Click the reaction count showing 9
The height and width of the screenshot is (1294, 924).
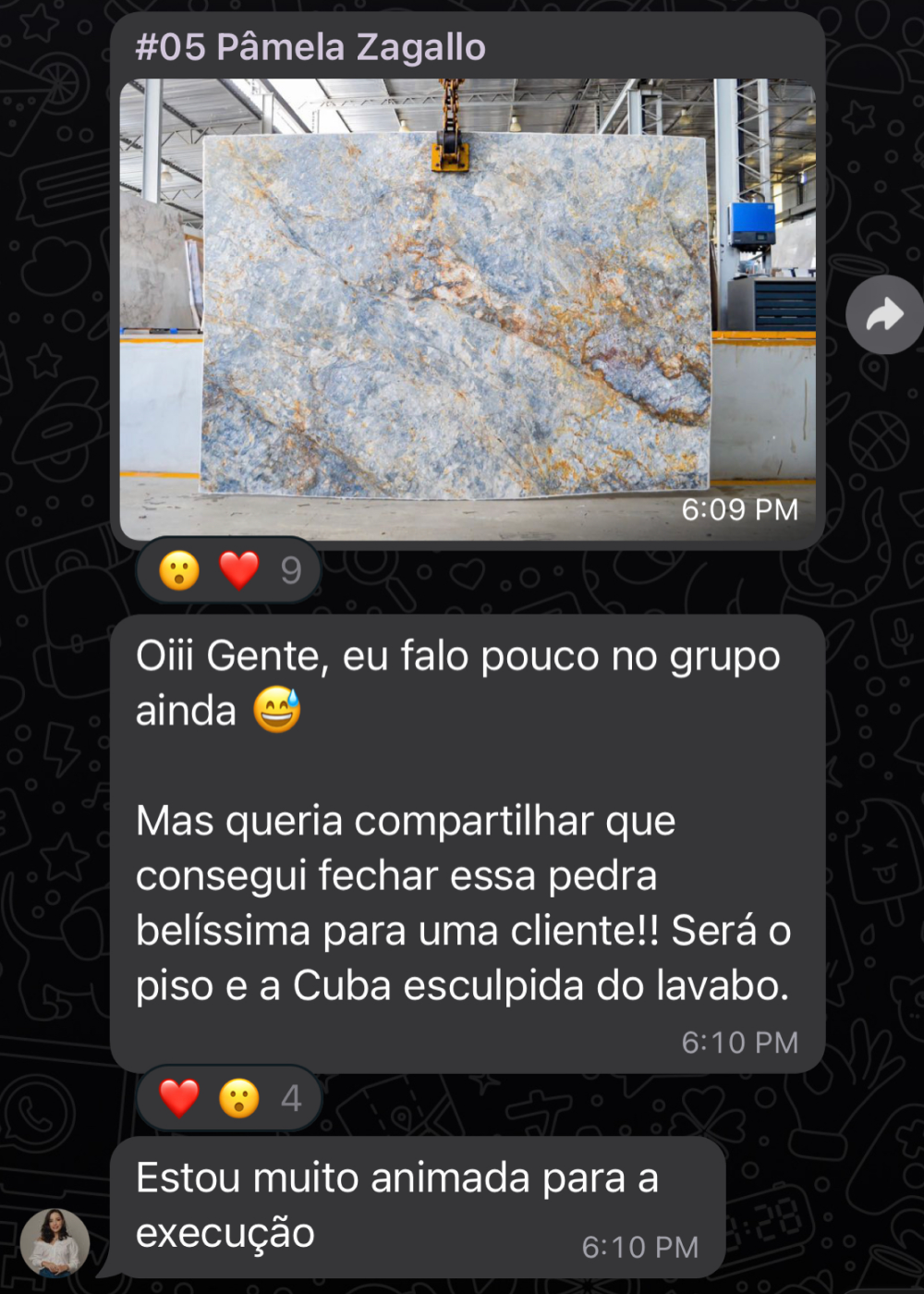pos(292,570)
